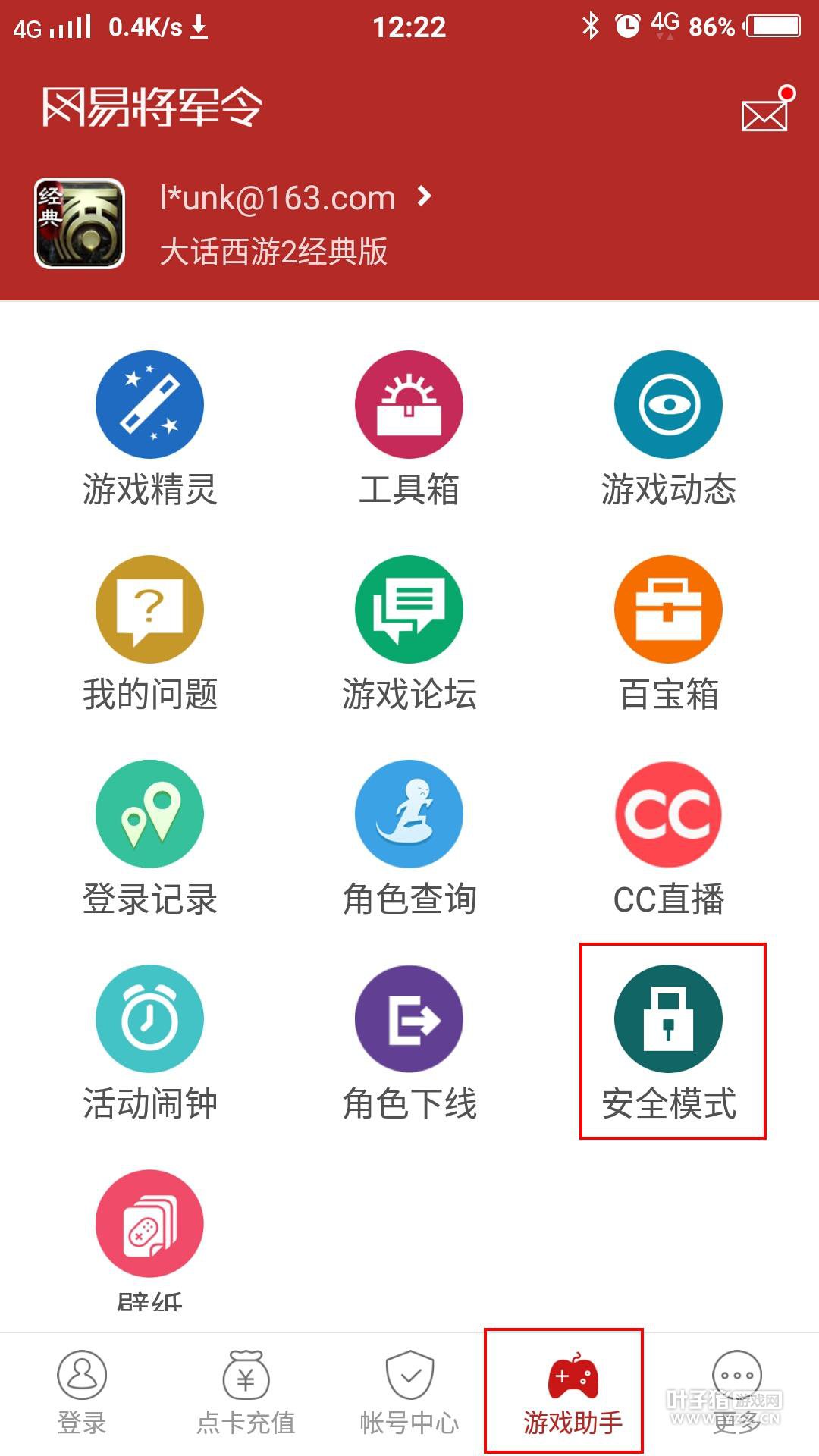819x1456 pixels.
Task: Open the mail envelope messages
Action: [x=766, y=112]
